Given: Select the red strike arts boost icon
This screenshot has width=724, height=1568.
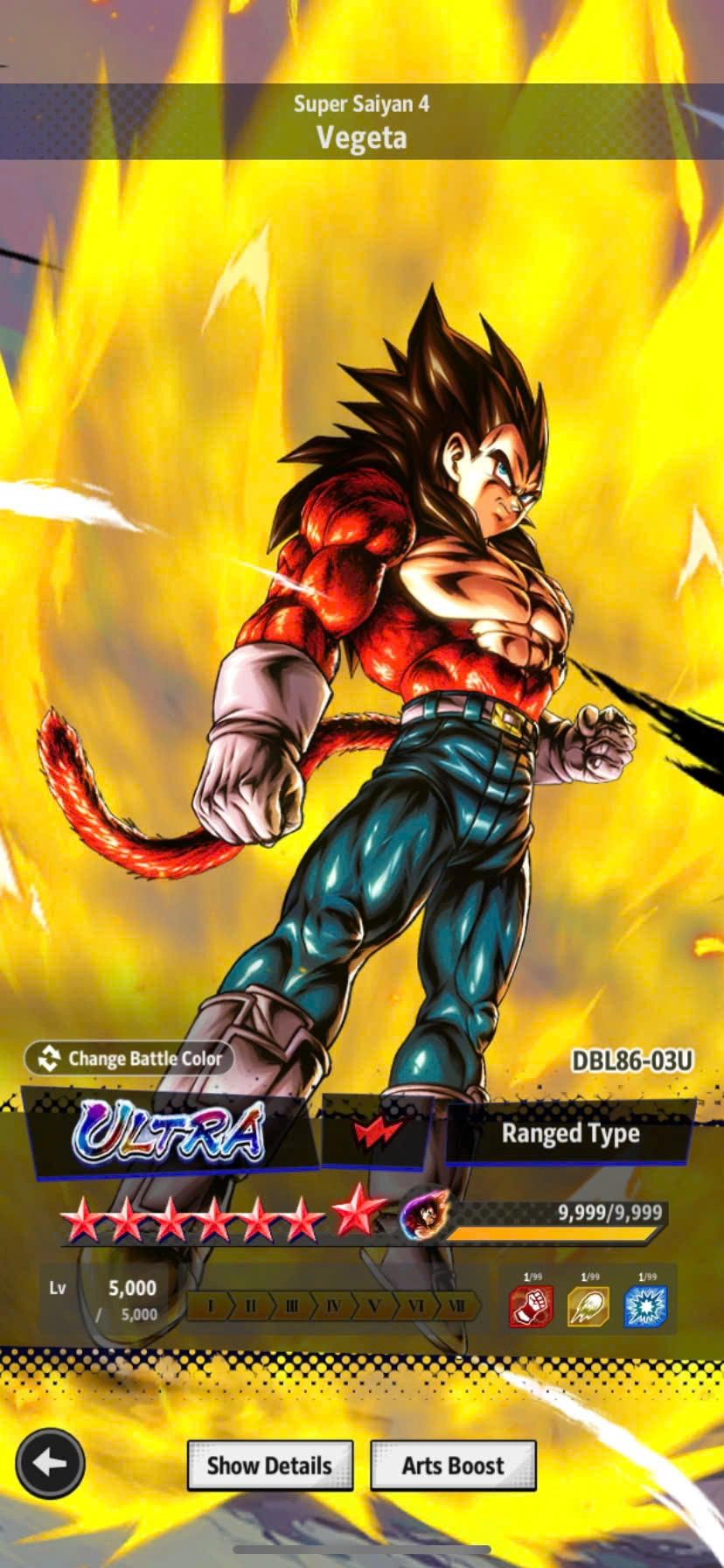Looking at the screenshot, I should (x=530, y=1306).
